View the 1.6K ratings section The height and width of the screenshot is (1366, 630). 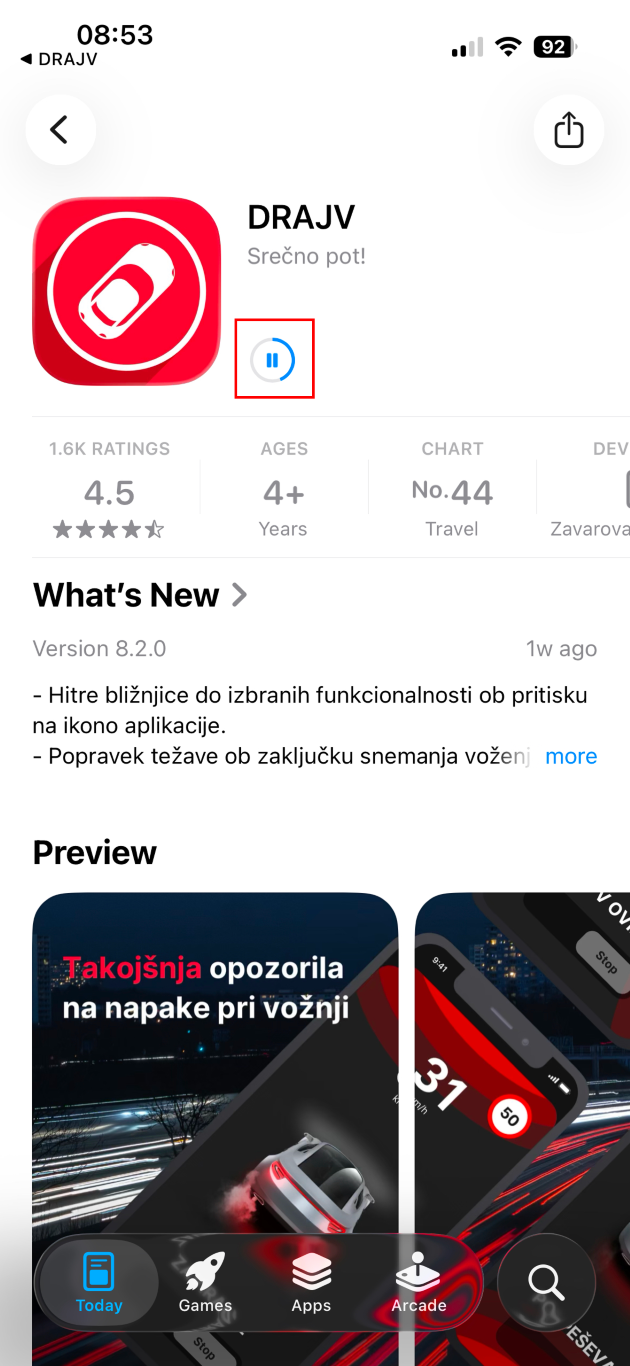pos(109,490)
